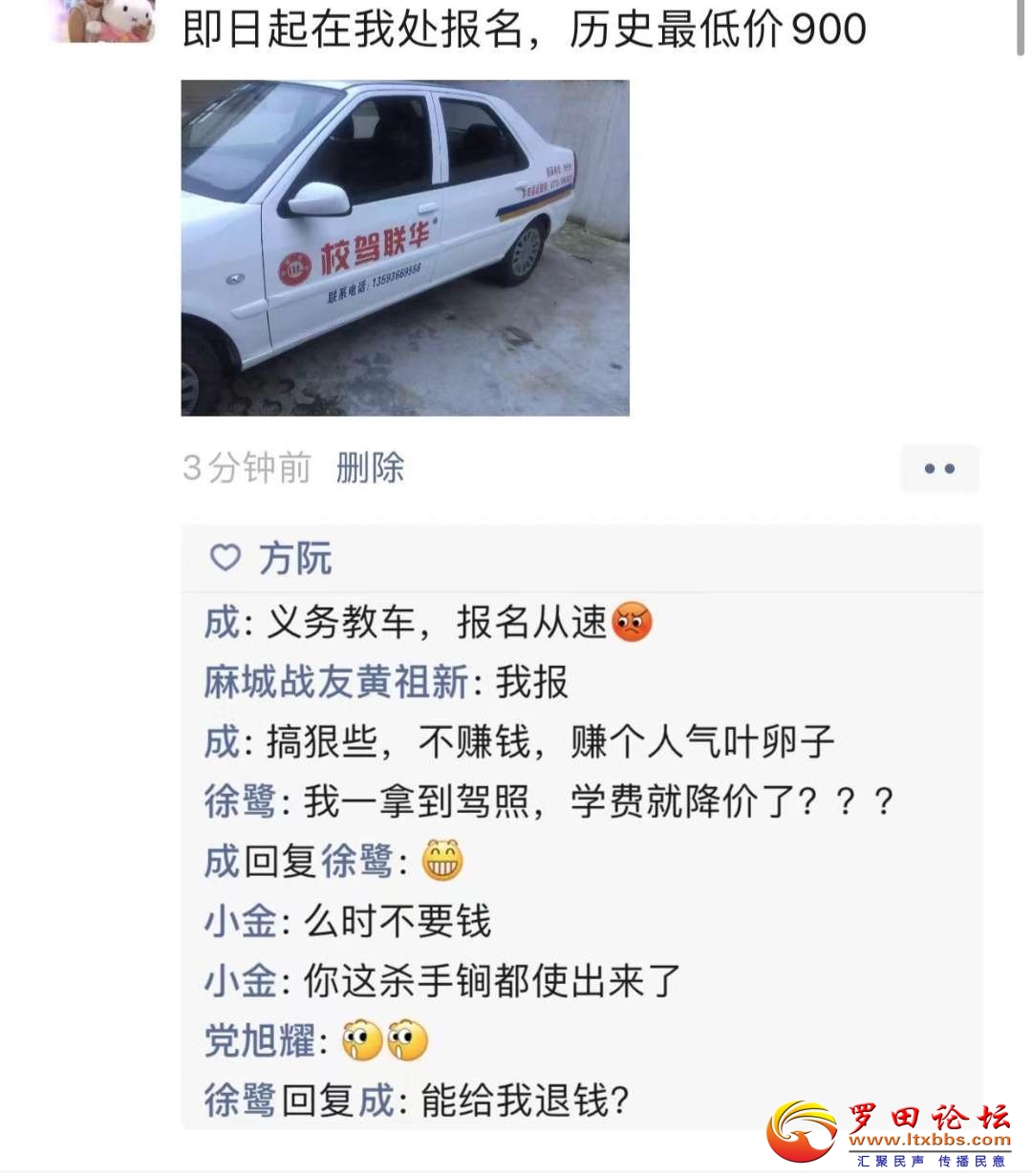Image resolution: width=1032 pixels, height=1176 pixels.
Task: Open the poster's profile avatar
Action: click(x=100, y=19)
